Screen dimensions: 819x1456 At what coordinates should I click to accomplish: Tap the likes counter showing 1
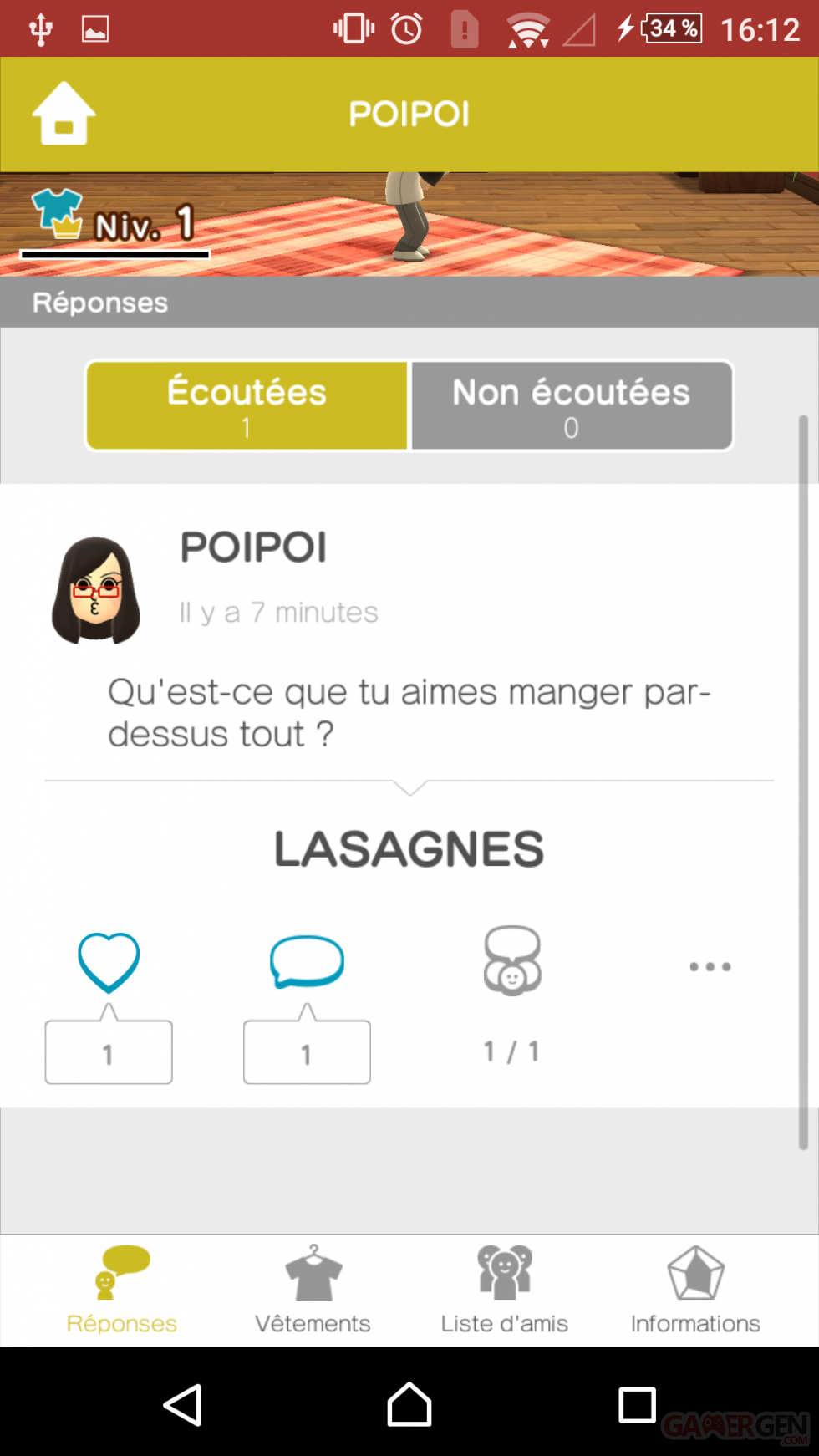pyautogui.click(x=108, y=1052)
